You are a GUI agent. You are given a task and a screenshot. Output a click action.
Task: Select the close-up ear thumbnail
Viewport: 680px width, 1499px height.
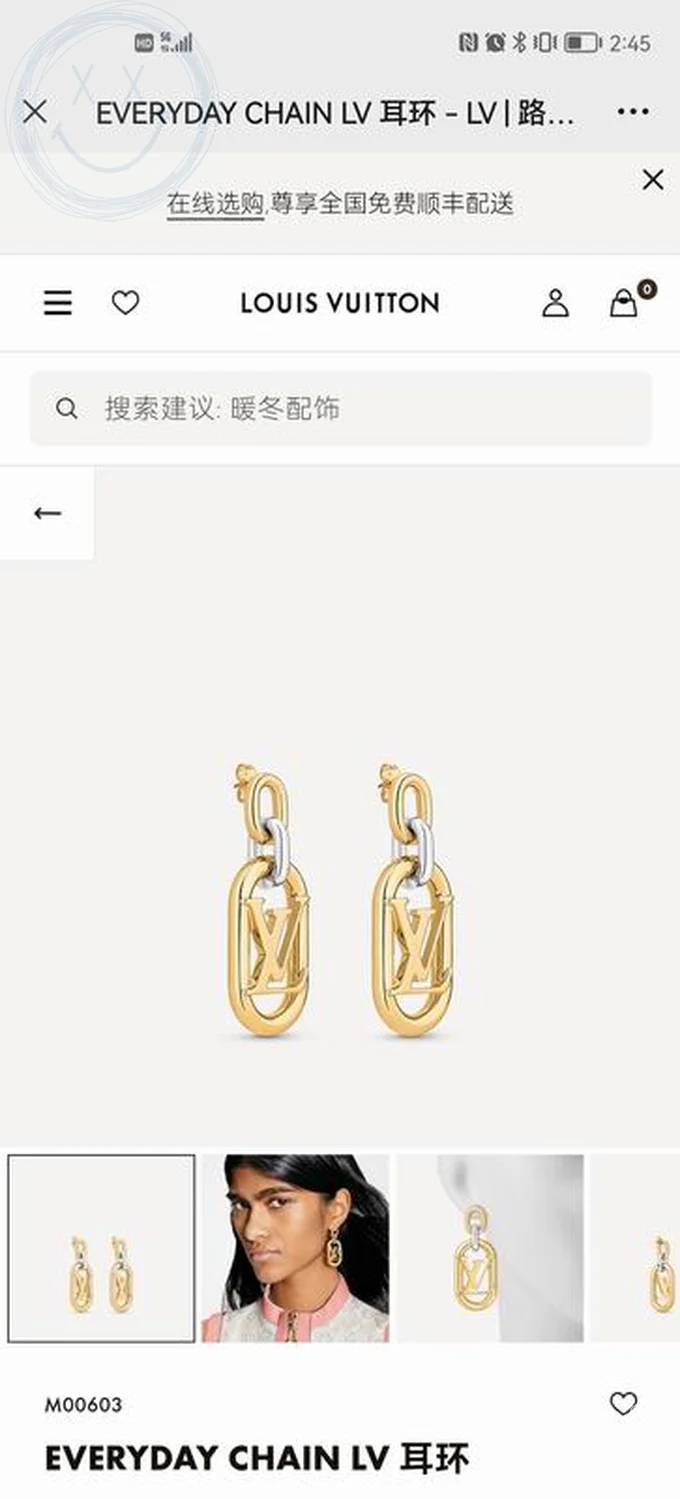[490, 1248]
